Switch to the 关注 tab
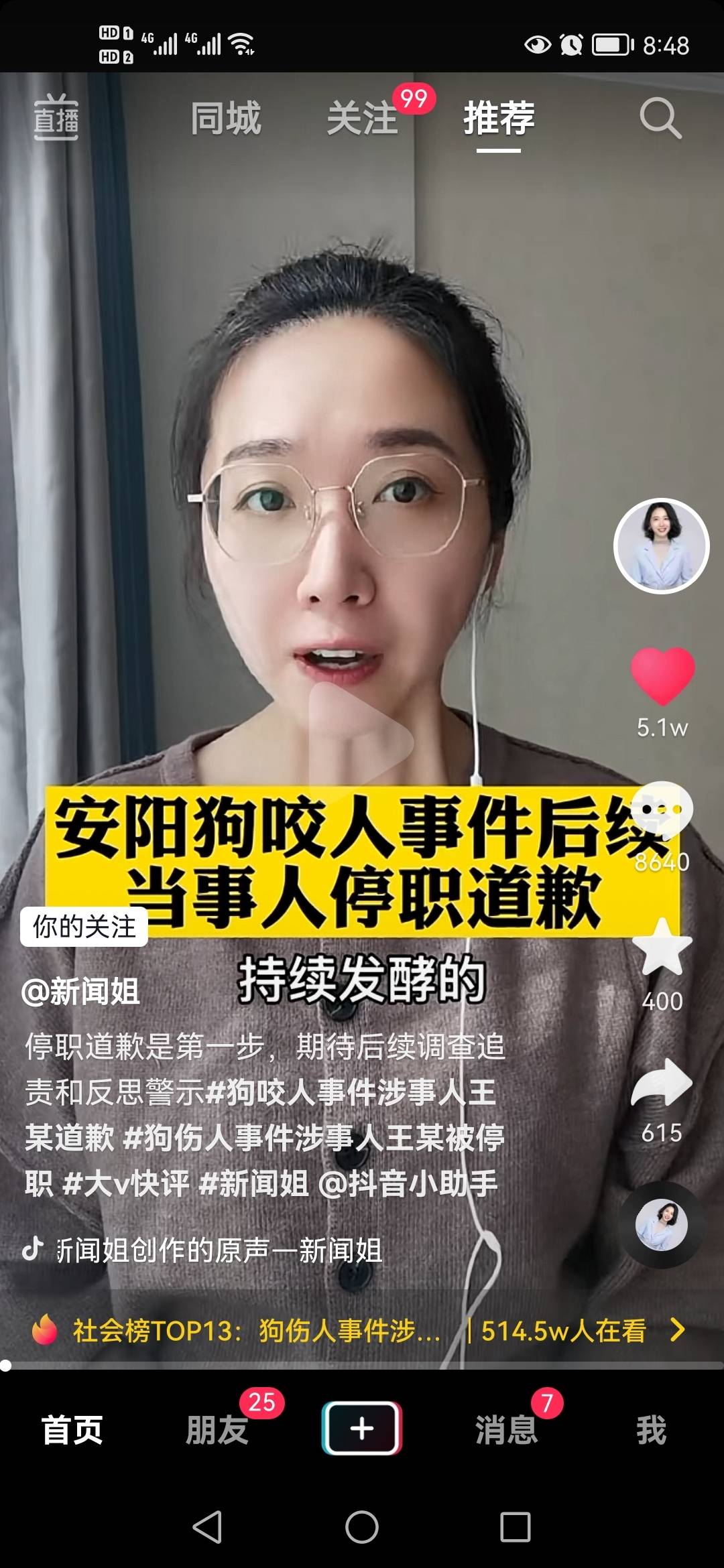724x1568 pixels. tap(363, 119)
